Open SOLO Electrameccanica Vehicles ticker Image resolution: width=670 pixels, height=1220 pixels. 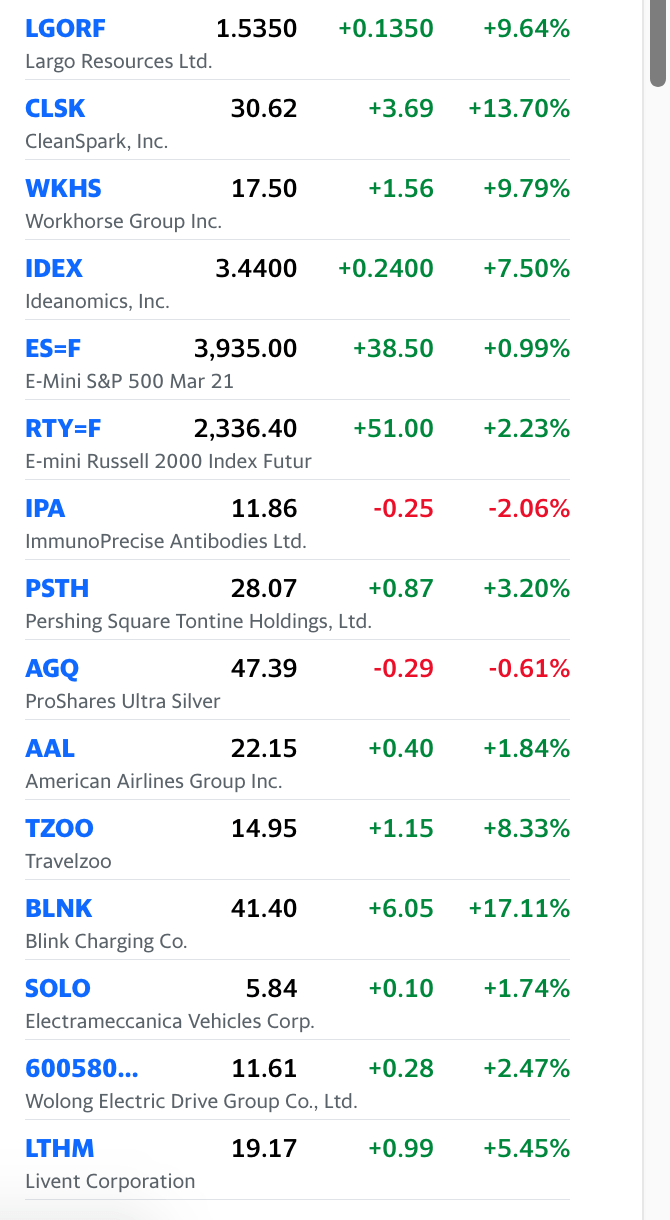(57, 989)
